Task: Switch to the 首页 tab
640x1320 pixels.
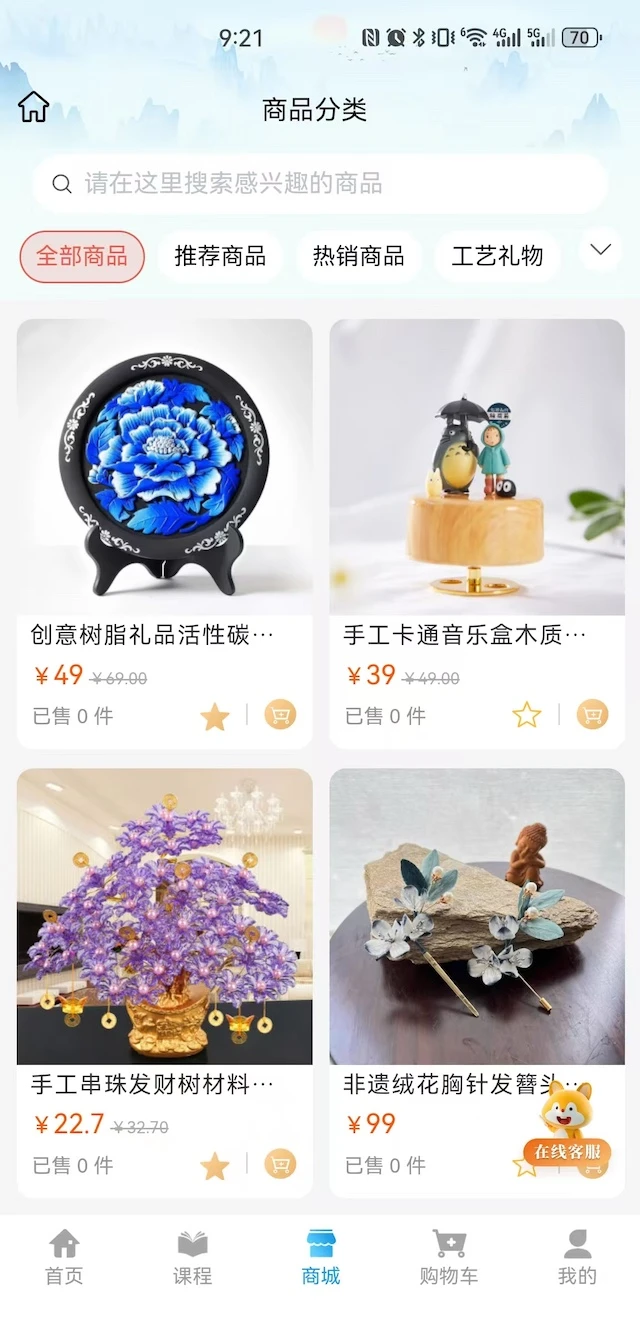Action: pyautogui.click(x=64, y=1258)
